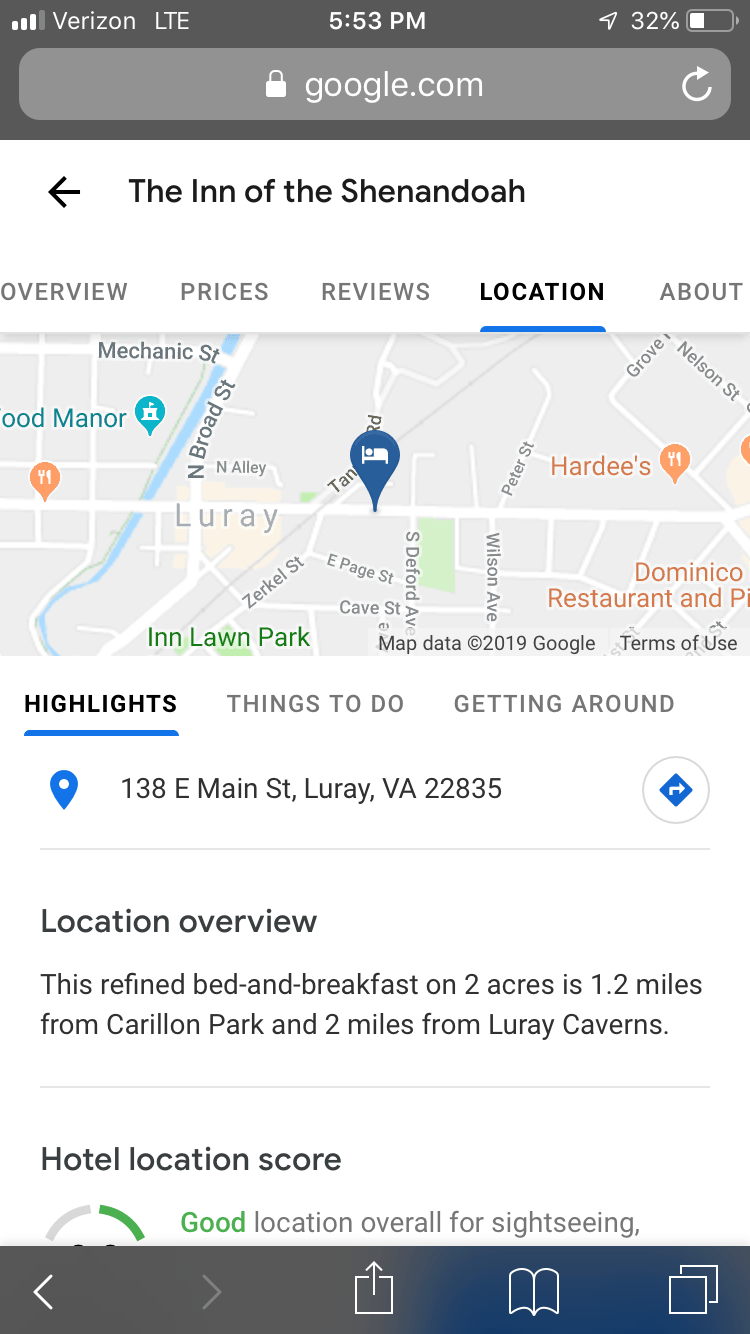
Task: Open Terms of Use link on map
Action: tap(678, 643)
